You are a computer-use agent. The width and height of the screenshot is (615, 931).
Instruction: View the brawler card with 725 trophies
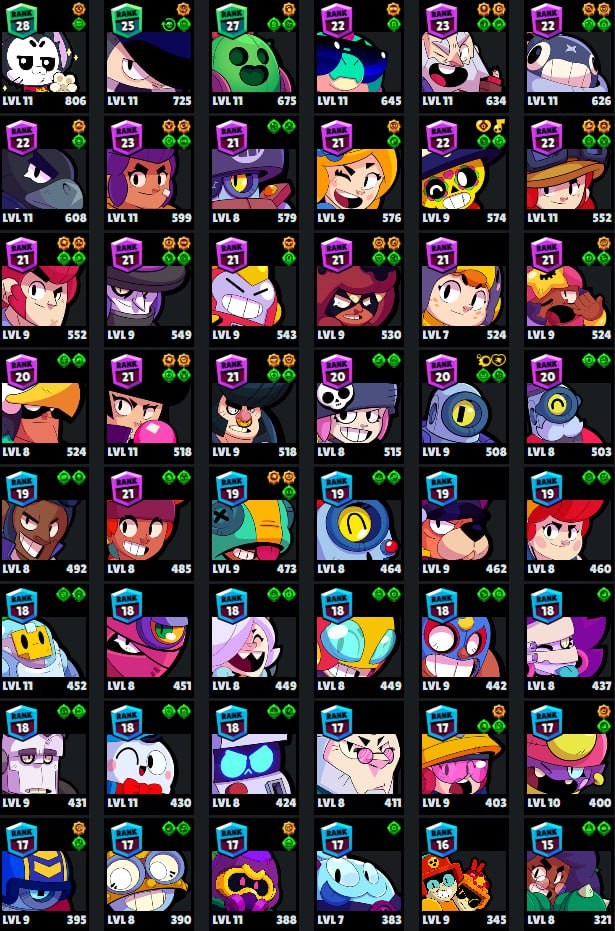click(x=149, y=56)
